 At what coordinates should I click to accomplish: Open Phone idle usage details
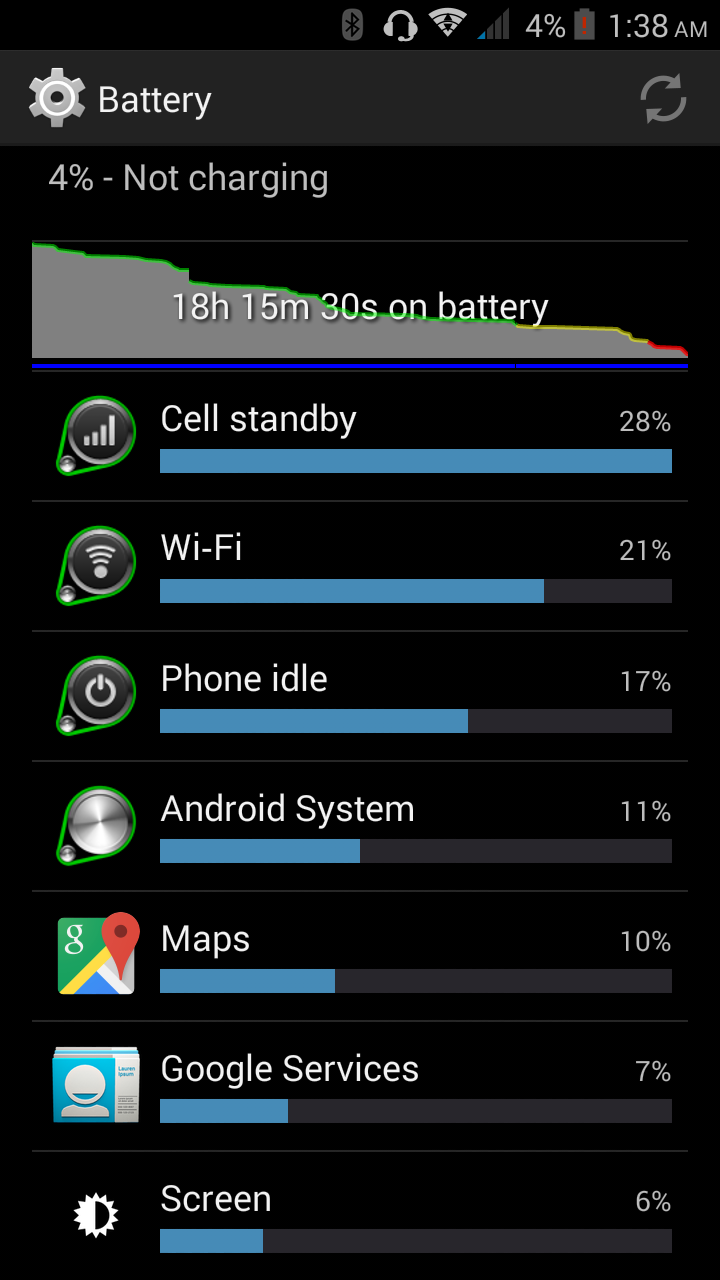360,697
